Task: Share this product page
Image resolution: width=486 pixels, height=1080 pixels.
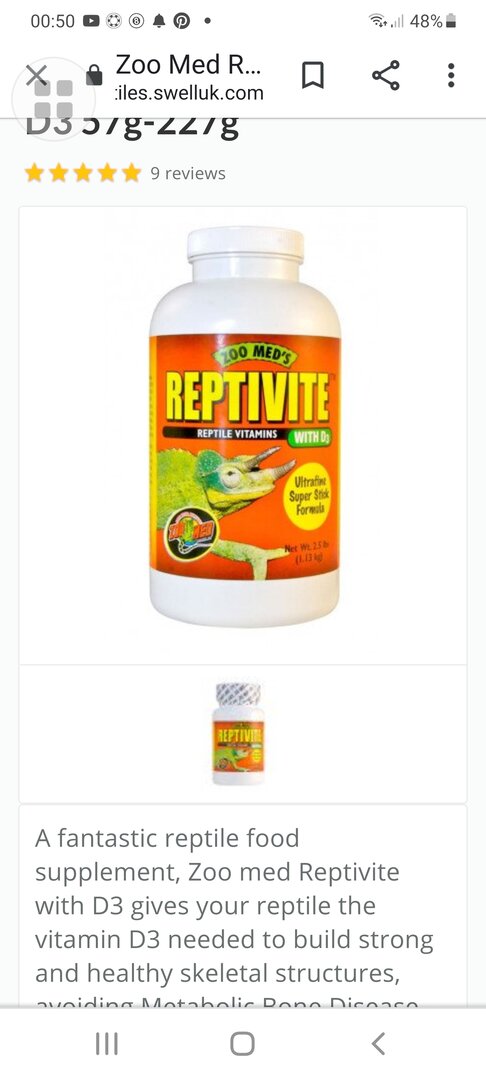Action: click(x=385, y=75)
